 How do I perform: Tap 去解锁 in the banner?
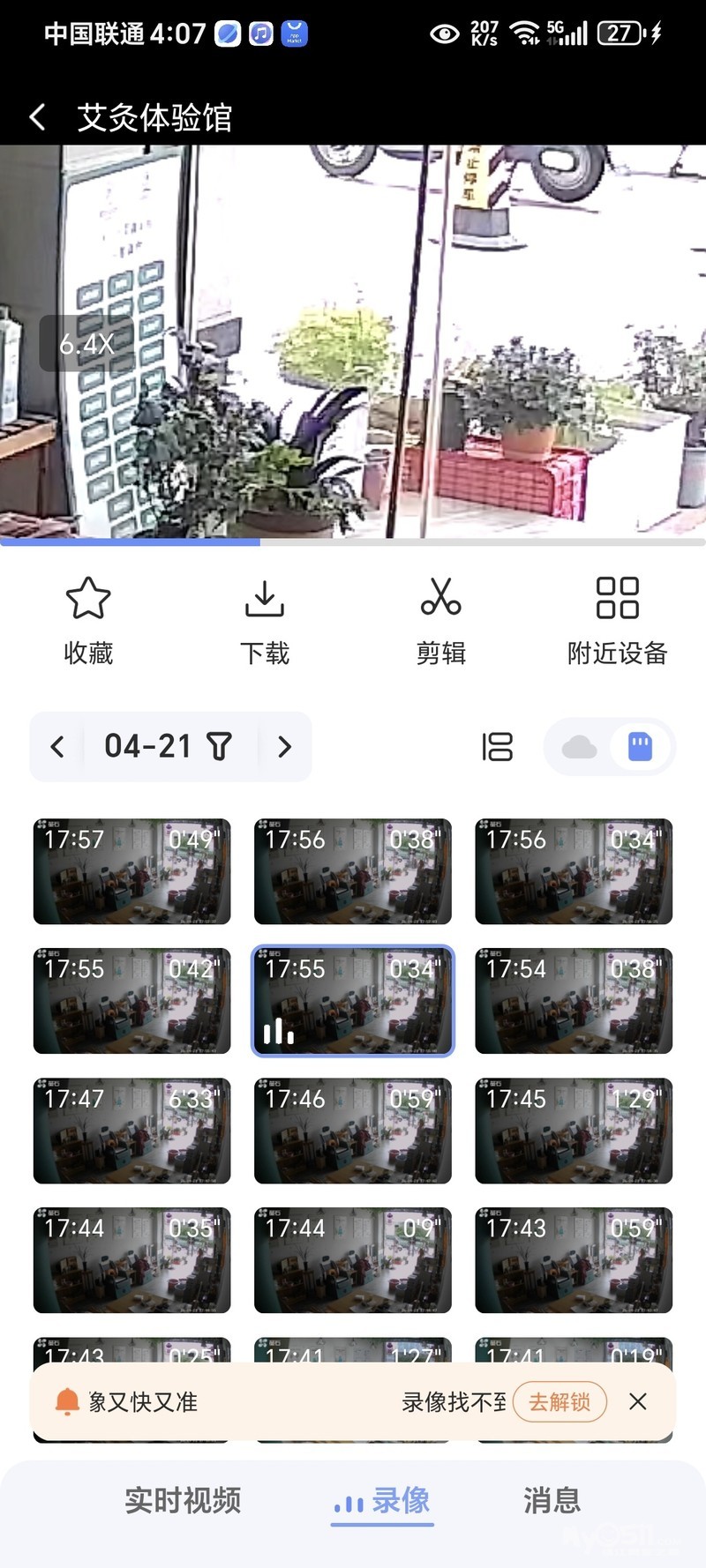(560, 1401)
